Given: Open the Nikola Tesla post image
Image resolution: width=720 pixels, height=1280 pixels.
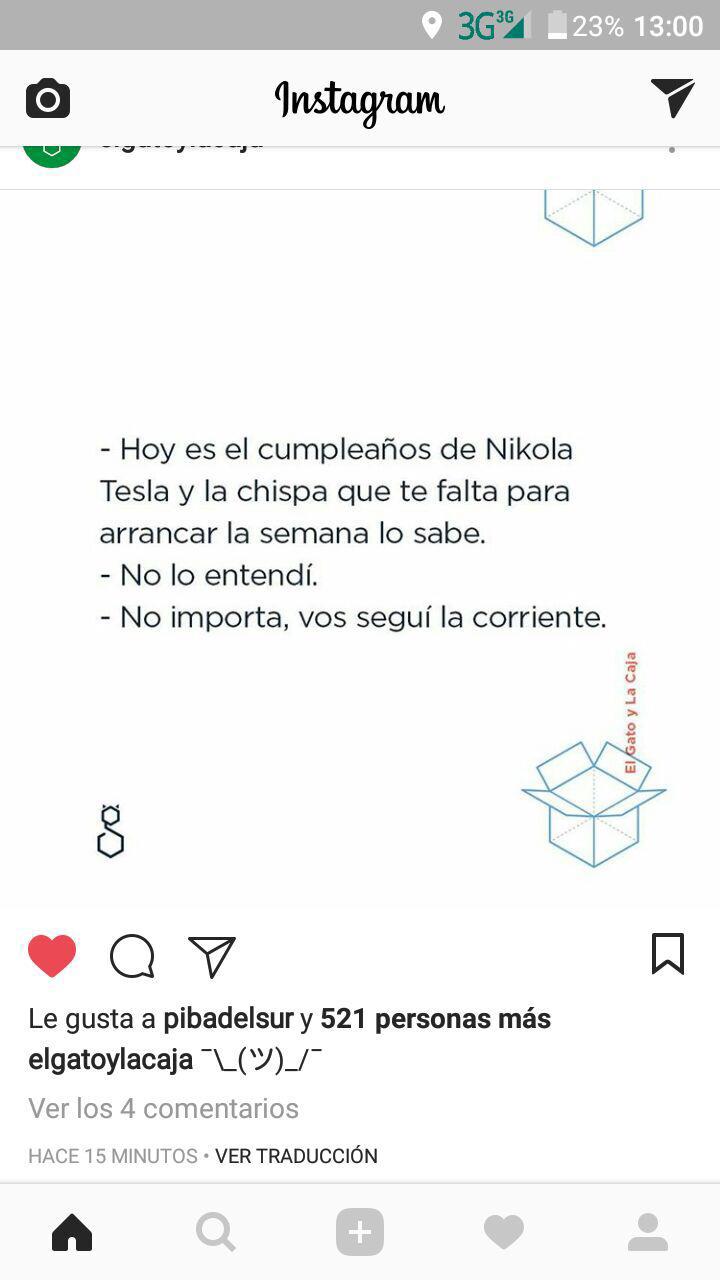Looking at the screenshot, I should pyautogui.click(x=360, y=540).
